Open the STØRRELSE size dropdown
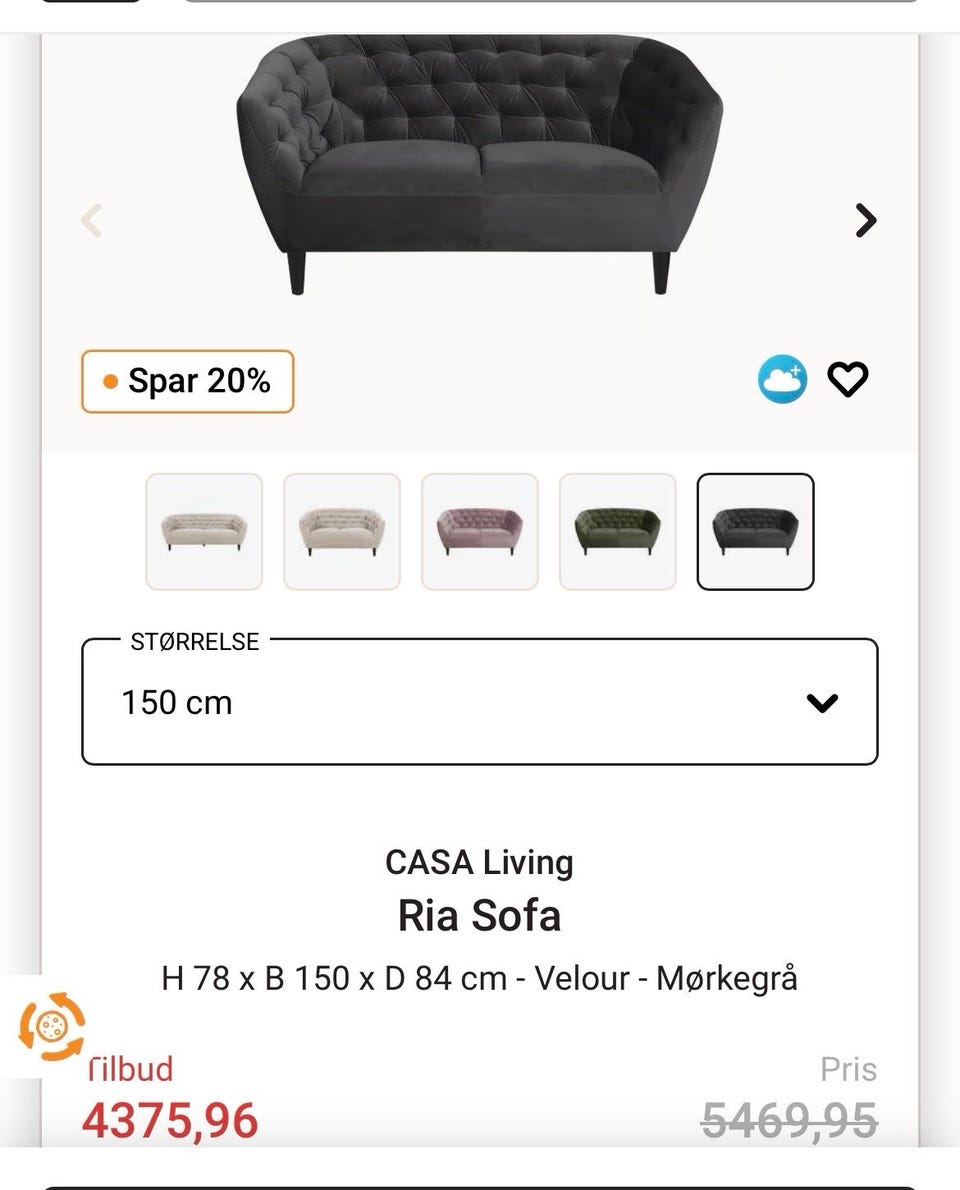 pyautogui.click(x=478, y=701)
